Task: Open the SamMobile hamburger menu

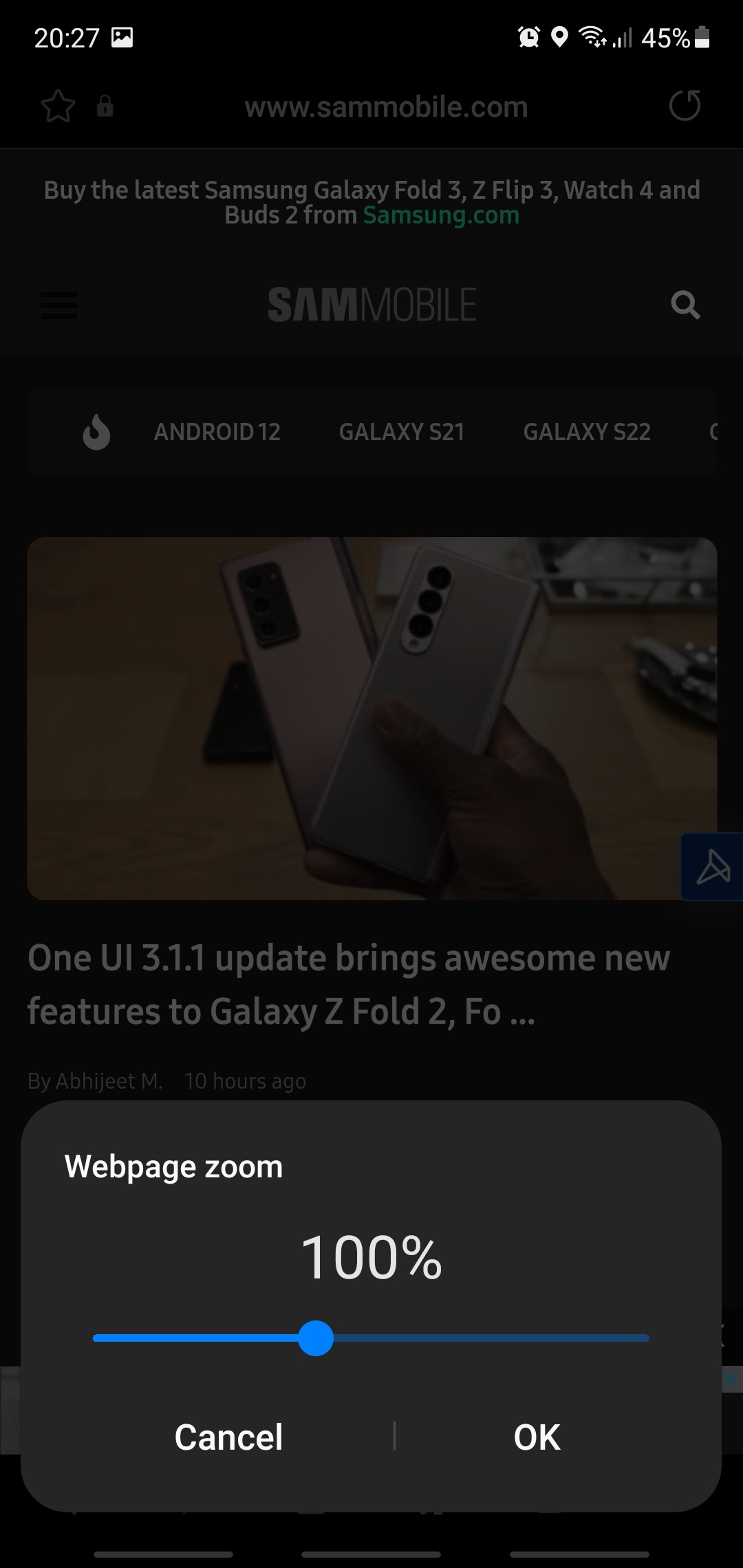Action: click(59, 305)
